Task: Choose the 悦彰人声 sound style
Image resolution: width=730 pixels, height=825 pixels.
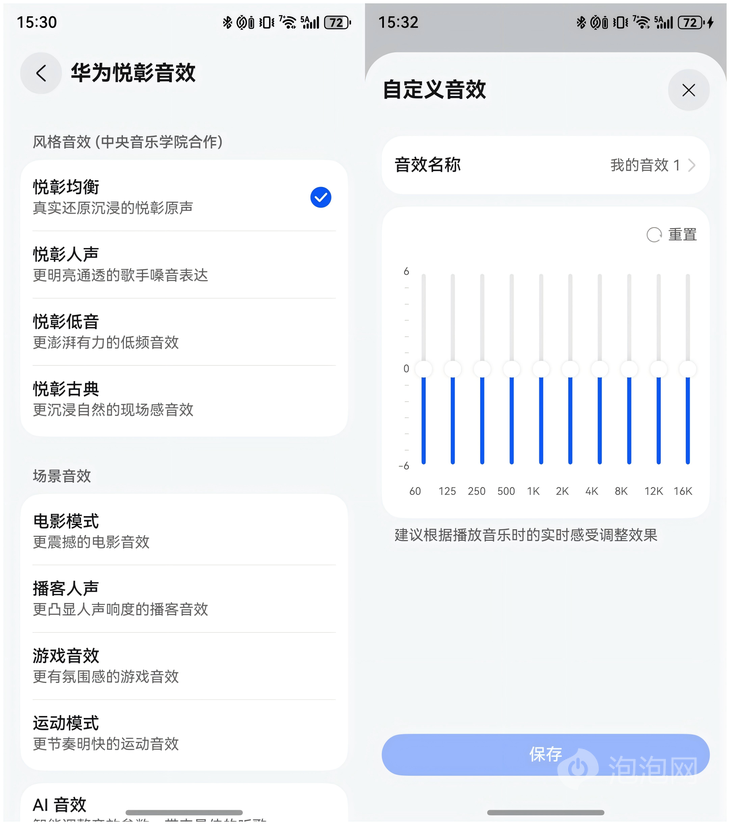Action: coord(180,264)
